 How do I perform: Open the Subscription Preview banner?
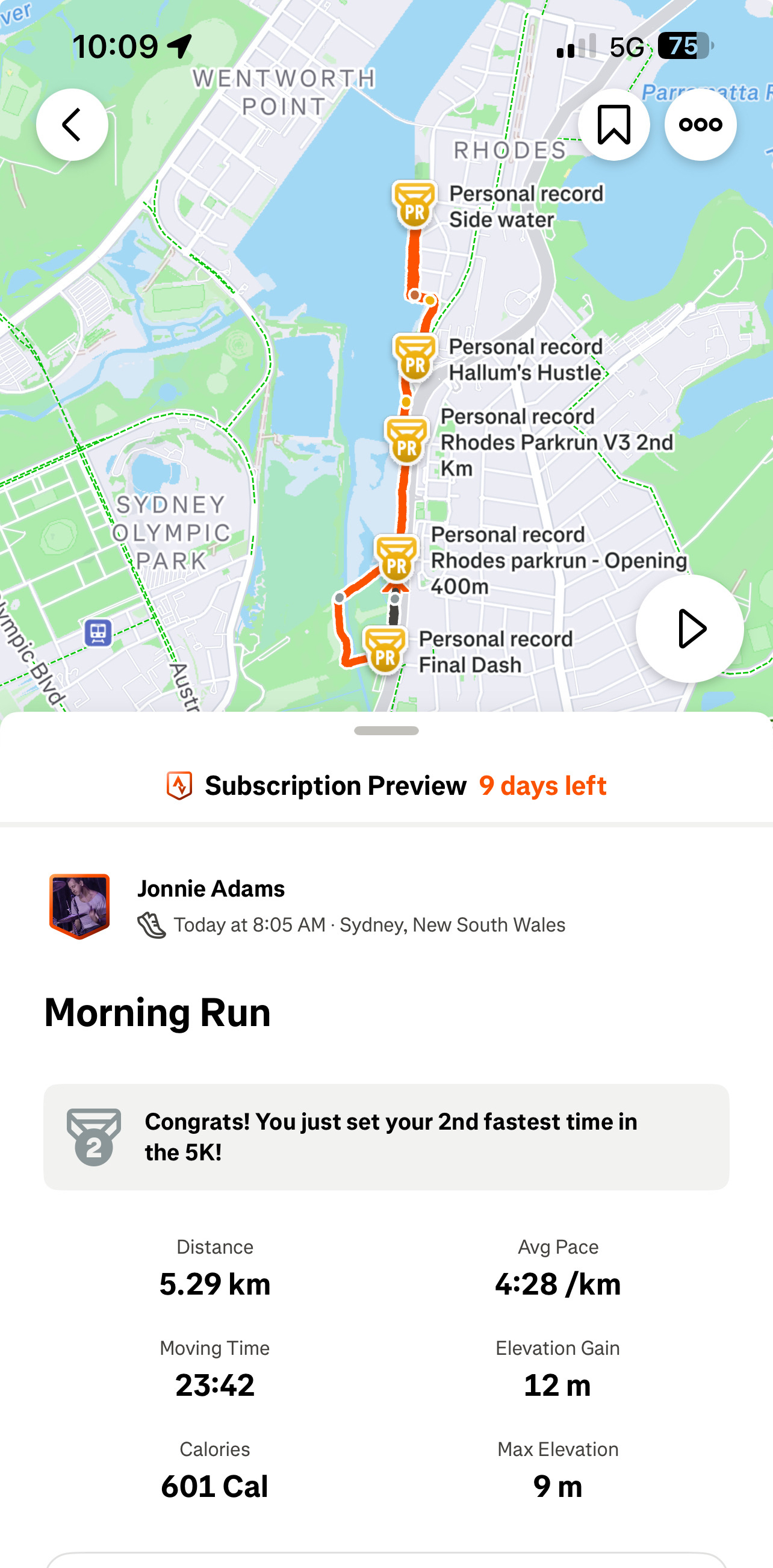coord(386,785)
